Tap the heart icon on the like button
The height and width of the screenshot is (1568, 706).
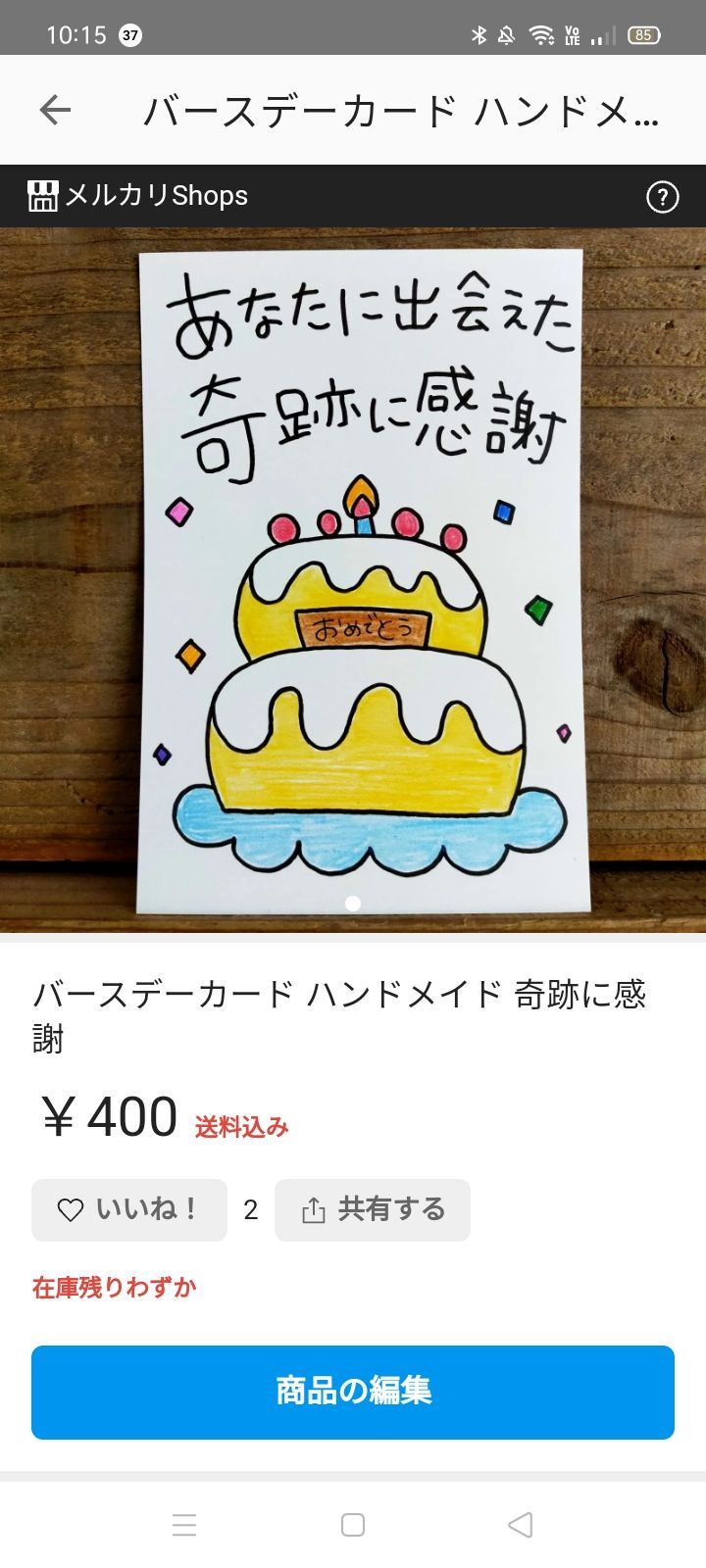pos(69,1210)
